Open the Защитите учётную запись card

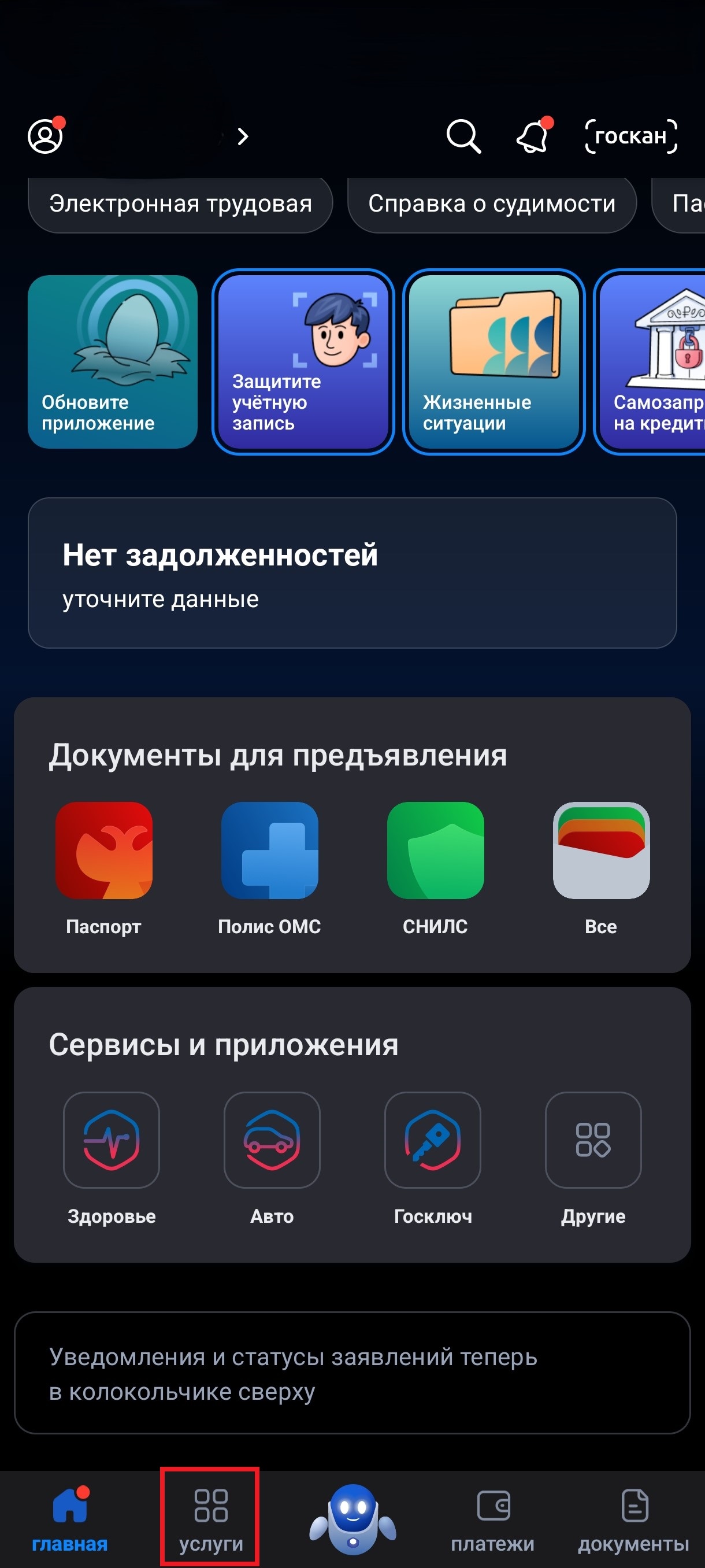click(x=303, y=361)
